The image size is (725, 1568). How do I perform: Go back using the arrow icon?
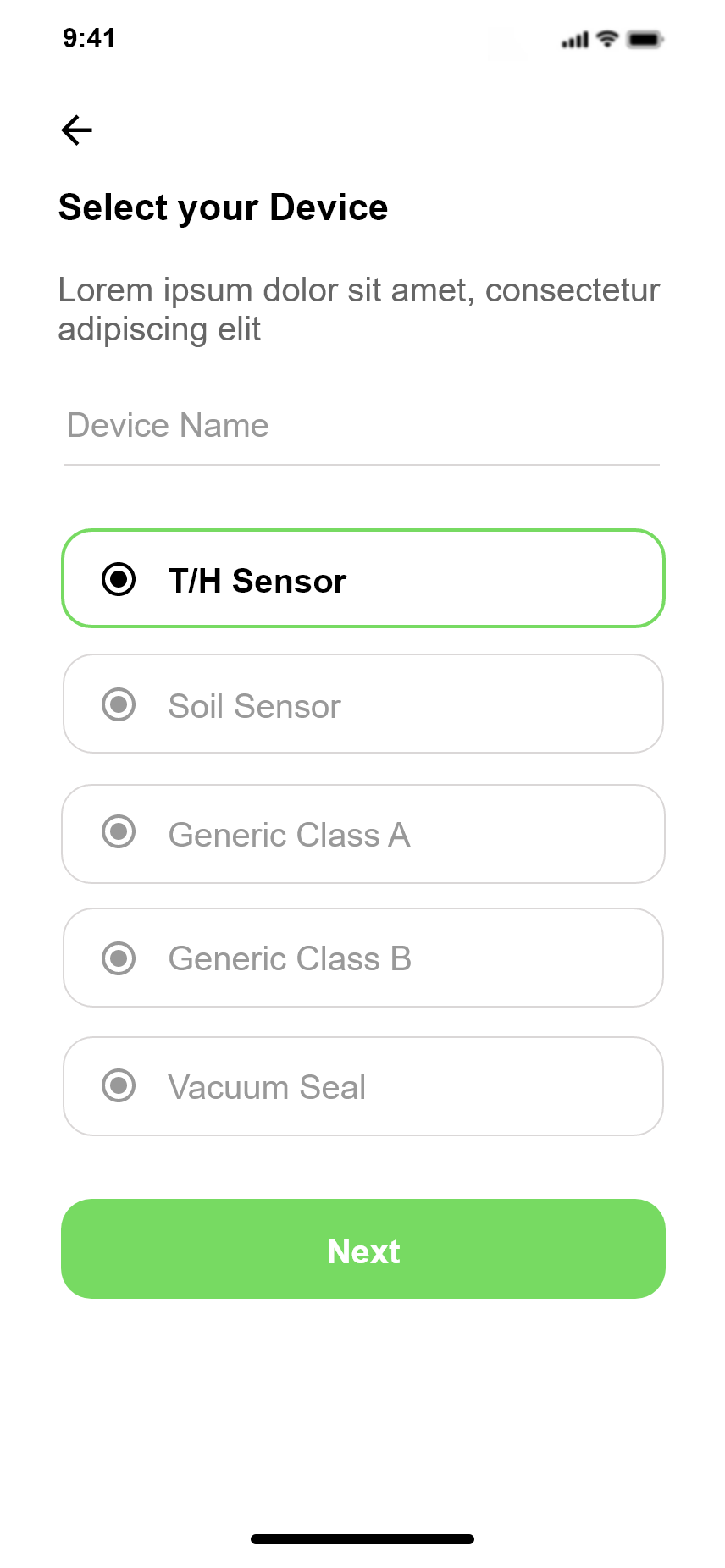click(x=77, y=130)
